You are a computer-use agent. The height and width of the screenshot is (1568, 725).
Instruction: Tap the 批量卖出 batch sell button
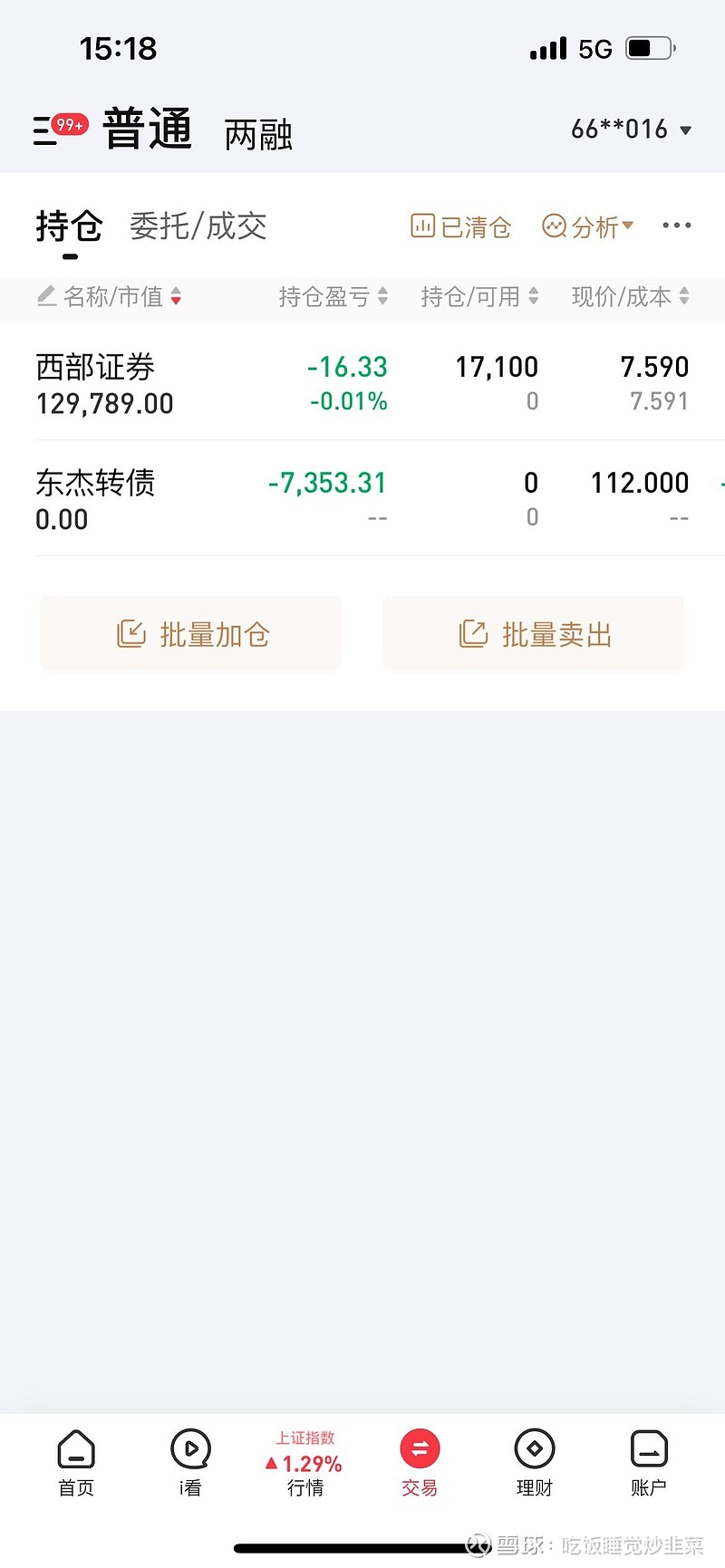coord(532,633)
